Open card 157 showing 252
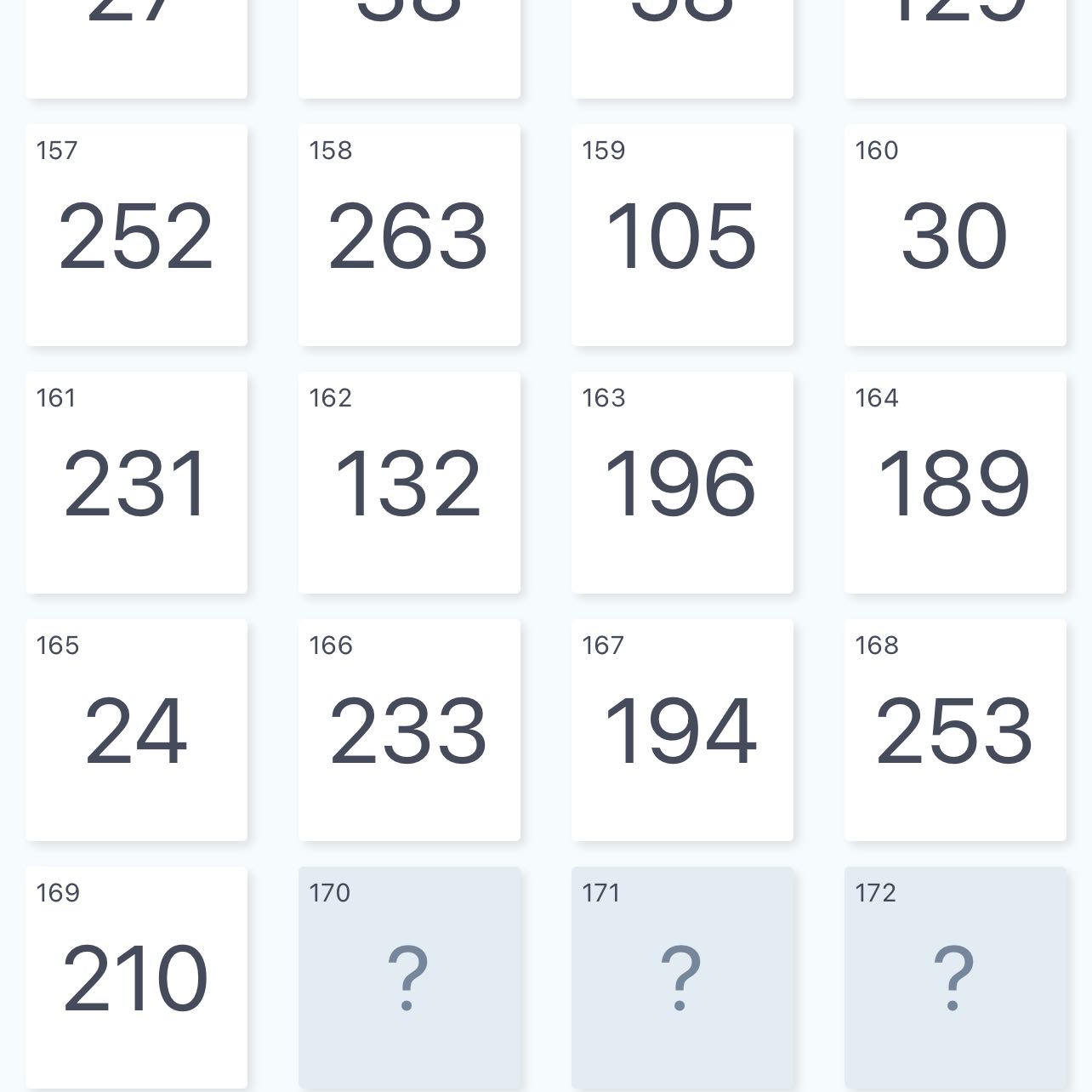 click(136, 236)
